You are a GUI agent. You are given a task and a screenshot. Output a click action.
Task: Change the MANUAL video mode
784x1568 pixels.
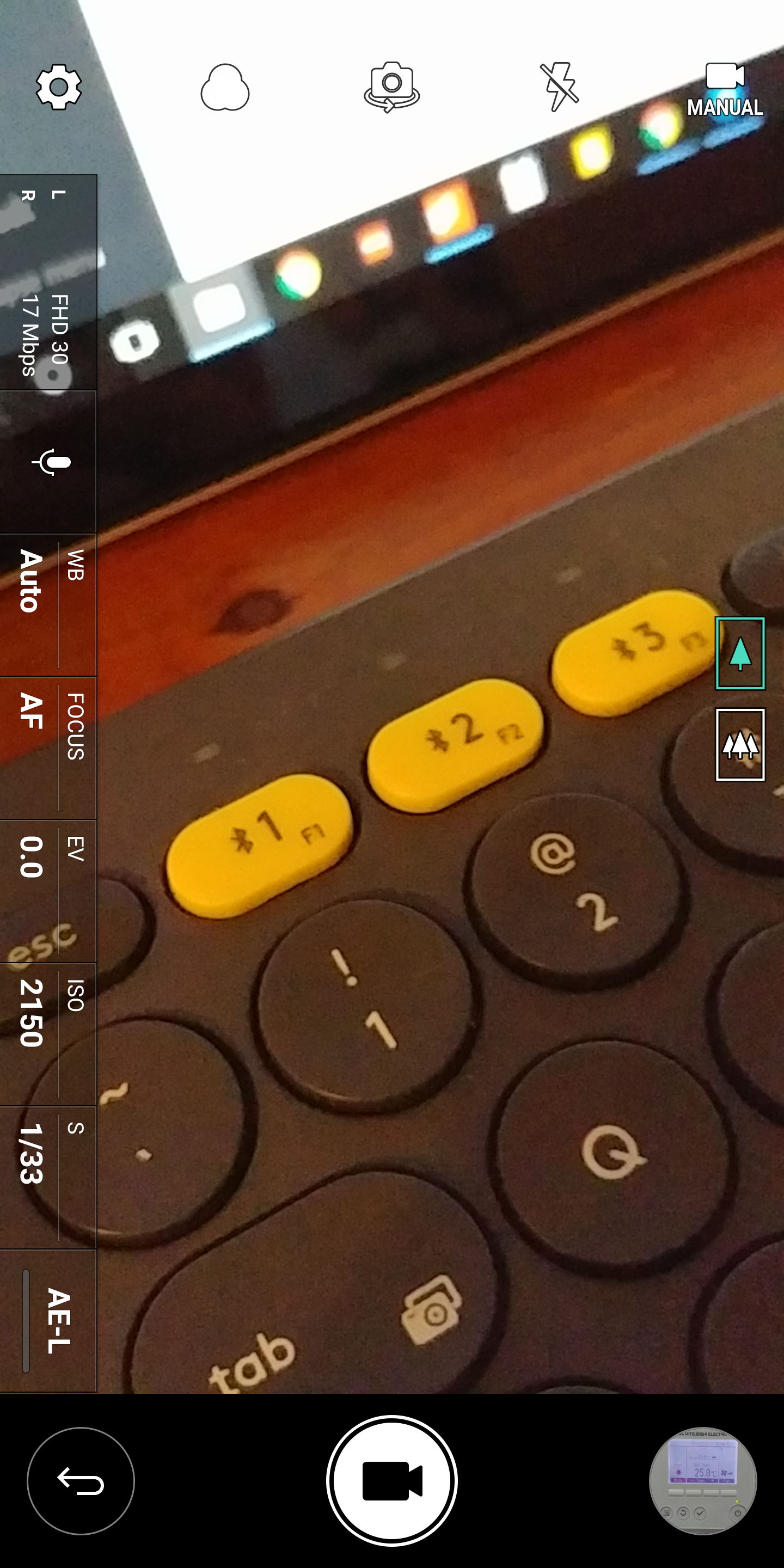[x=725, y=90]
